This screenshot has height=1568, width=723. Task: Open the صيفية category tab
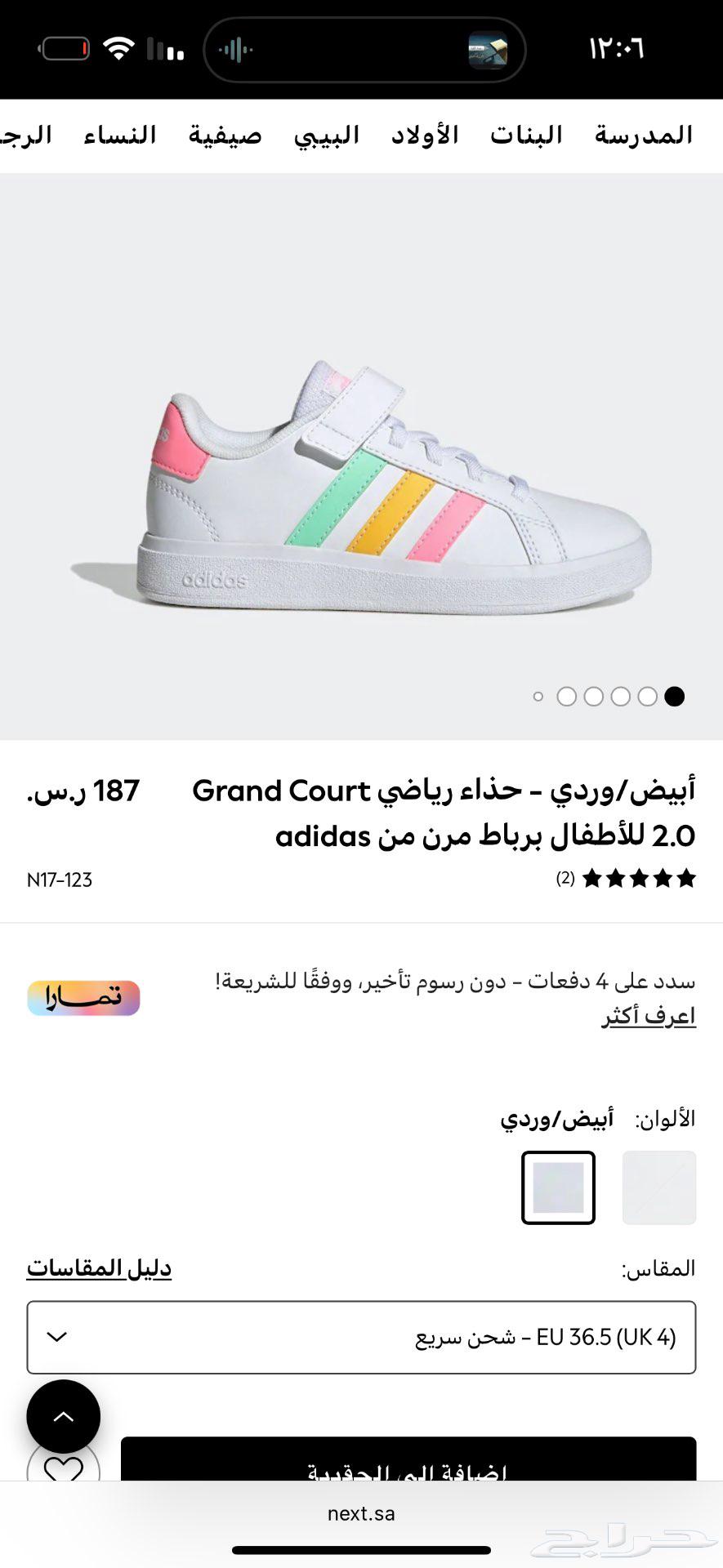(x=225, y=135)
